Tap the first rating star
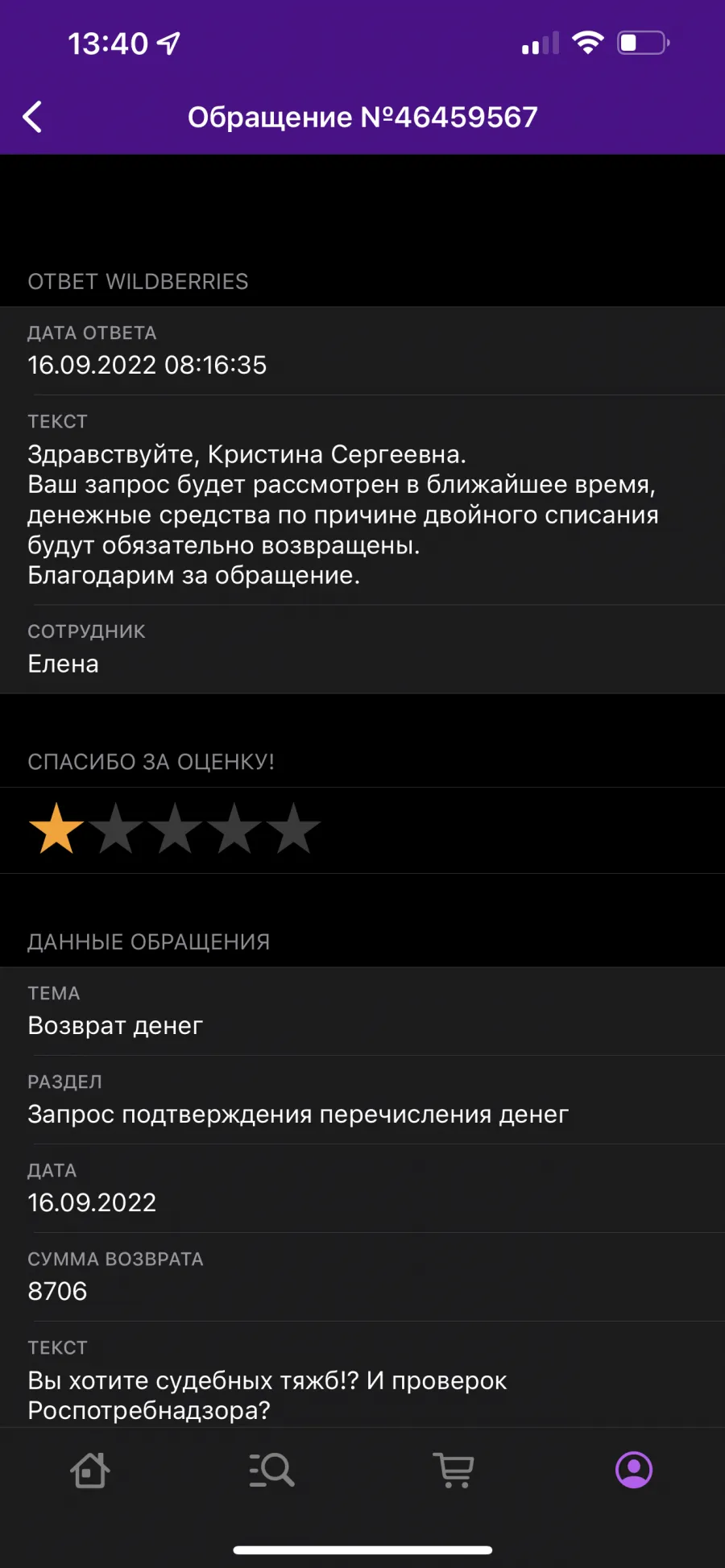725x1568 pixels. pyautogui.click(x=56, y=829)
